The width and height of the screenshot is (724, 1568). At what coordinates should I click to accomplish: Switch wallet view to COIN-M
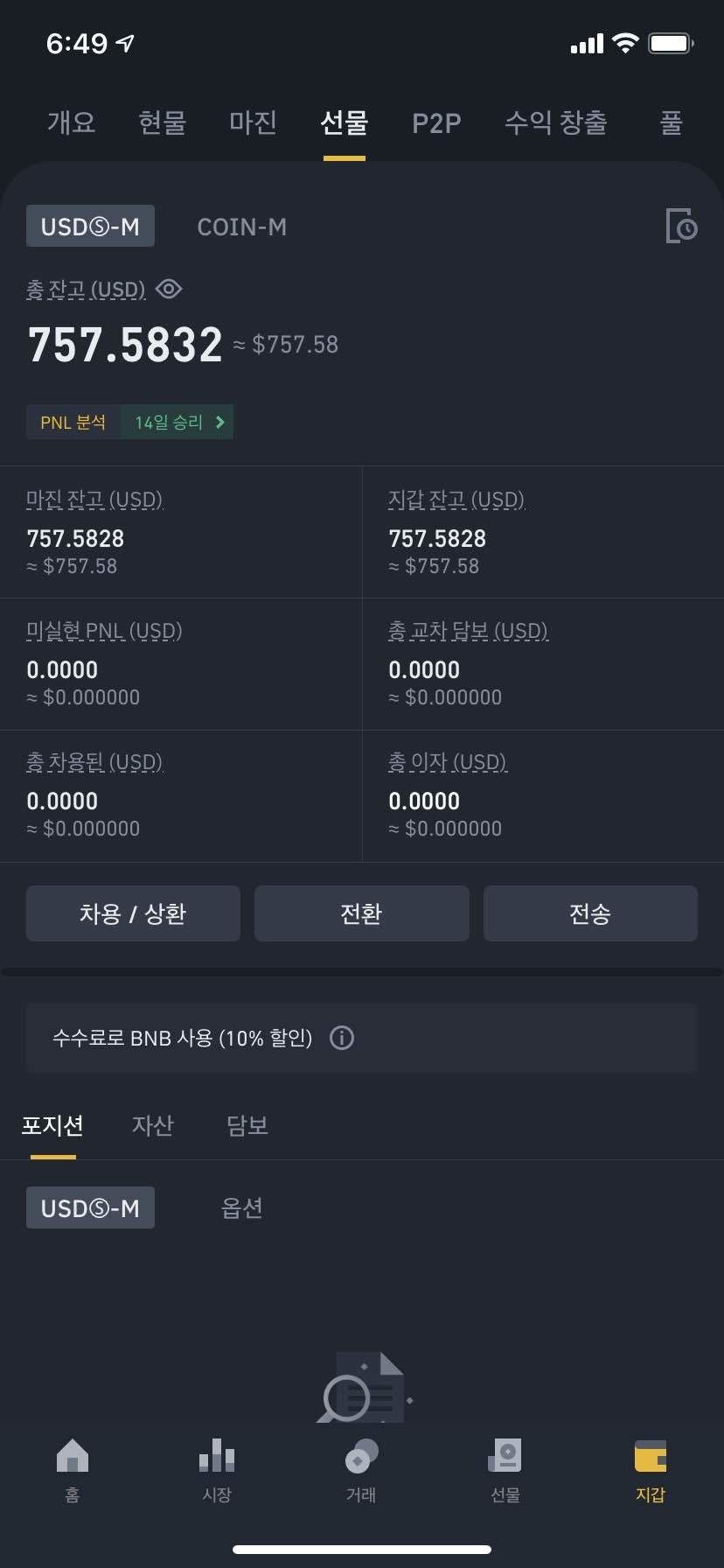[x=242, y=226]
